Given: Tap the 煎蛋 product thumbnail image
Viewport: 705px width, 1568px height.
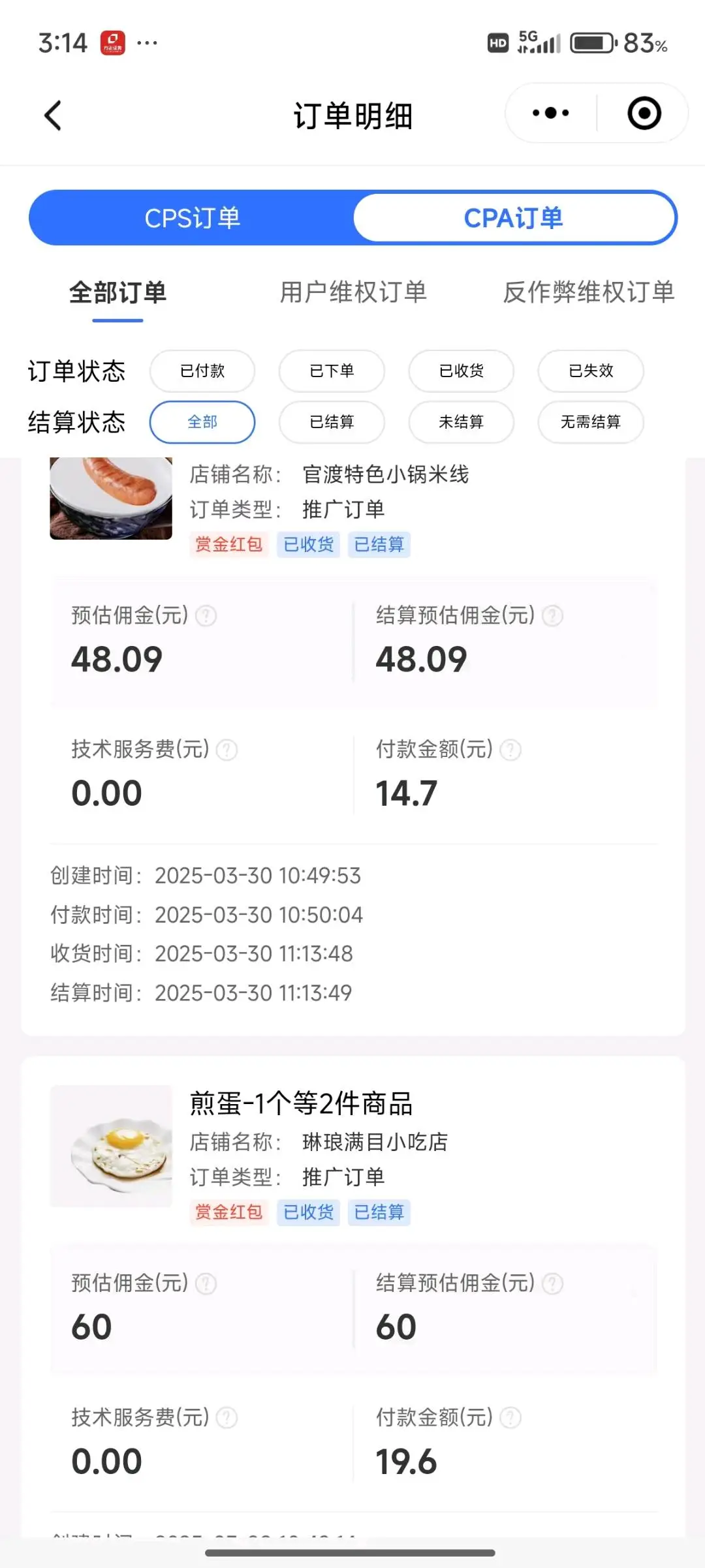Looking at the screenshot, I should click(112, 1146).
